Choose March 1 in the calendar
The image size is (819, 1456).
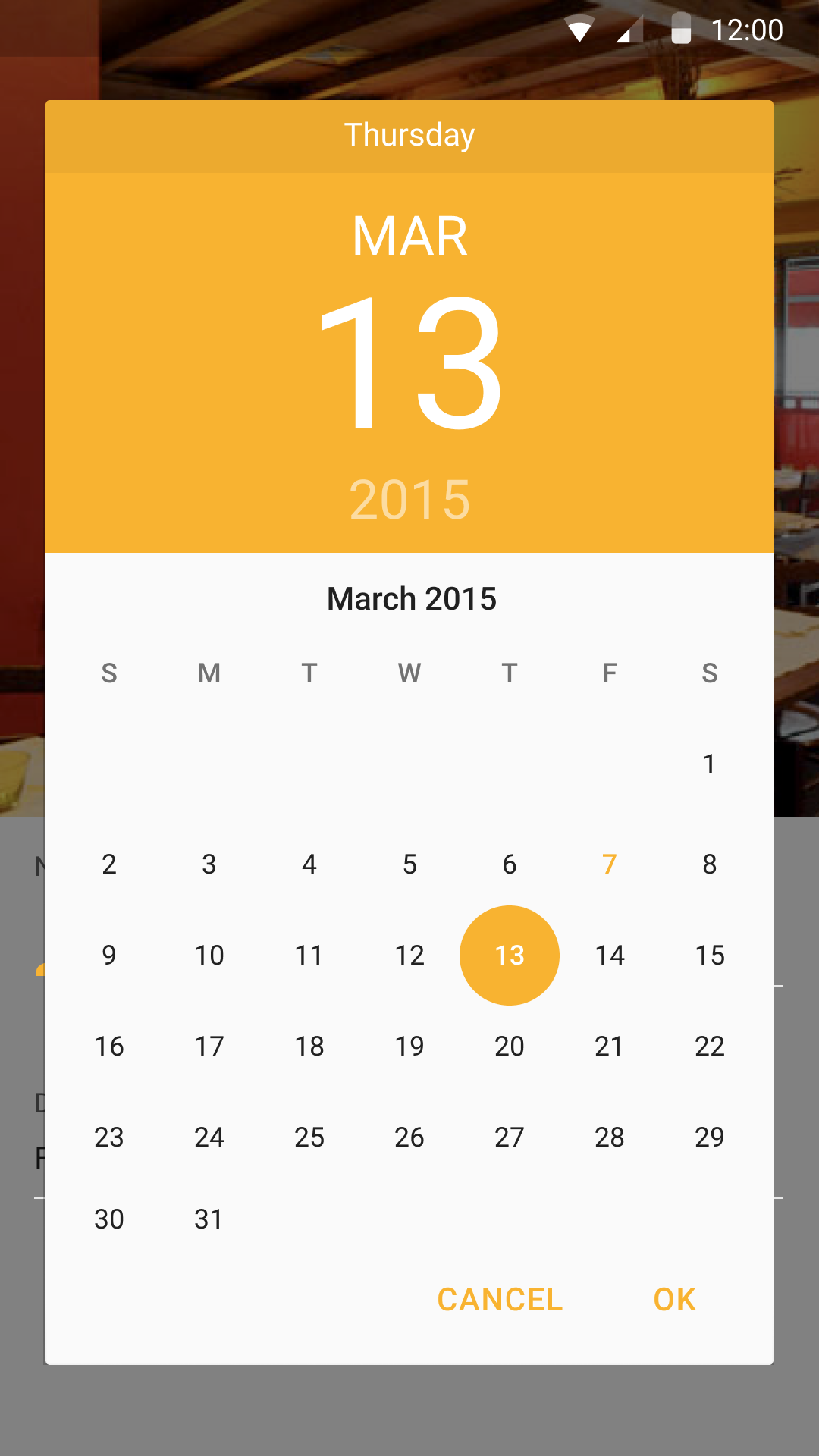[x=710, y=764]
